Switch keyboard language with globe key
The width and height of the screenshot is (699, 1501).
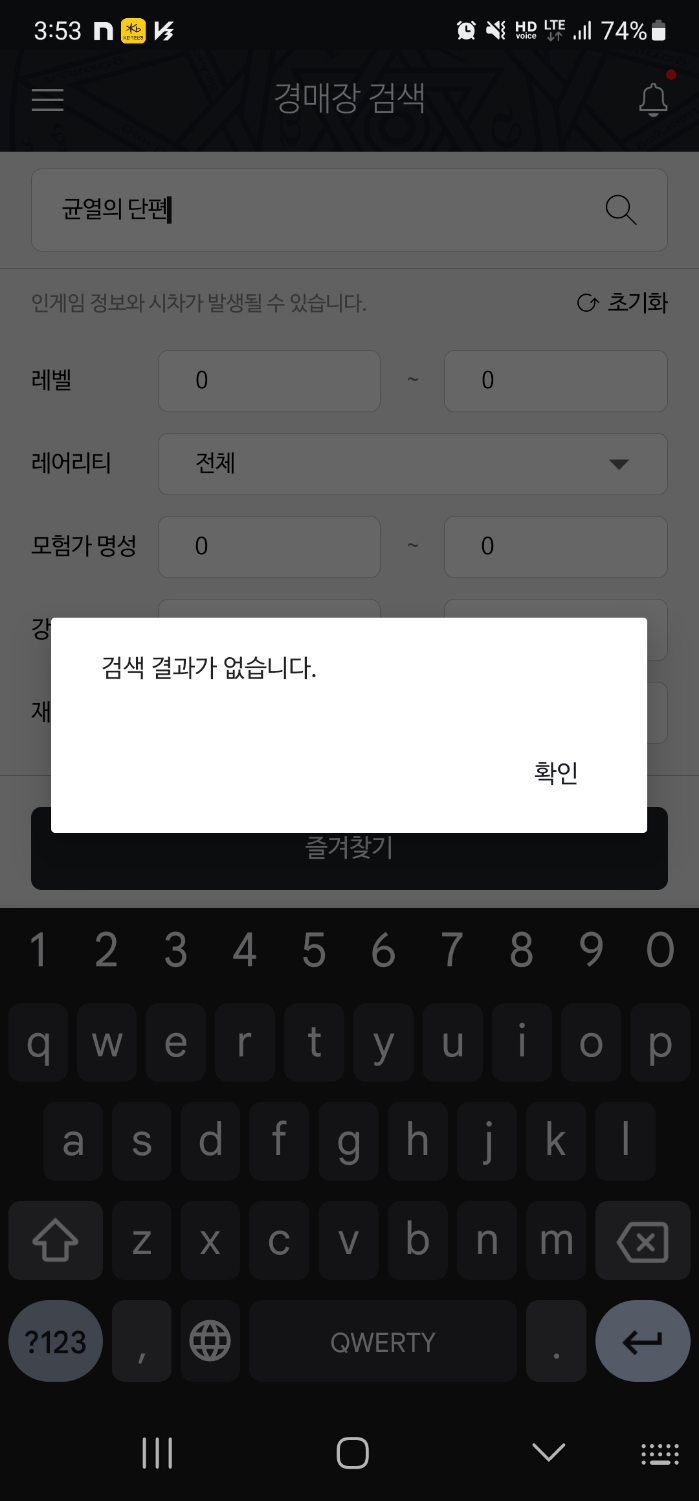point(210,1341)
